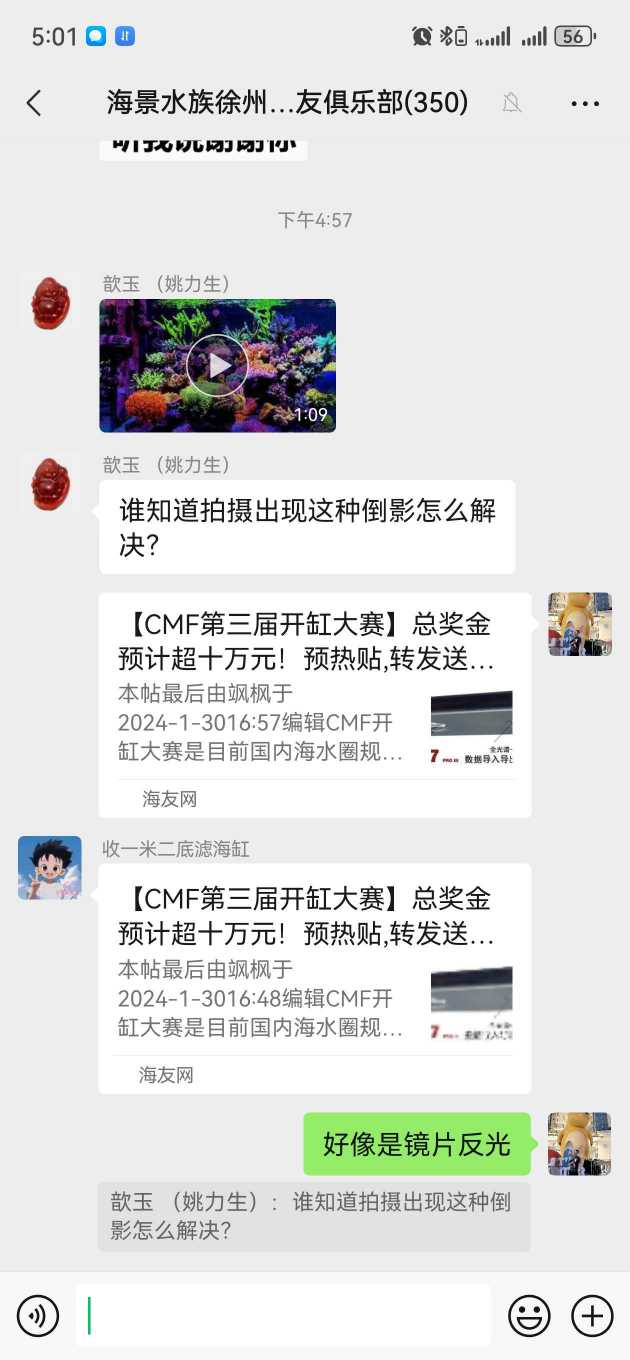
Task: Open the plus attachments menu
Action: [x=592, y=1315]
